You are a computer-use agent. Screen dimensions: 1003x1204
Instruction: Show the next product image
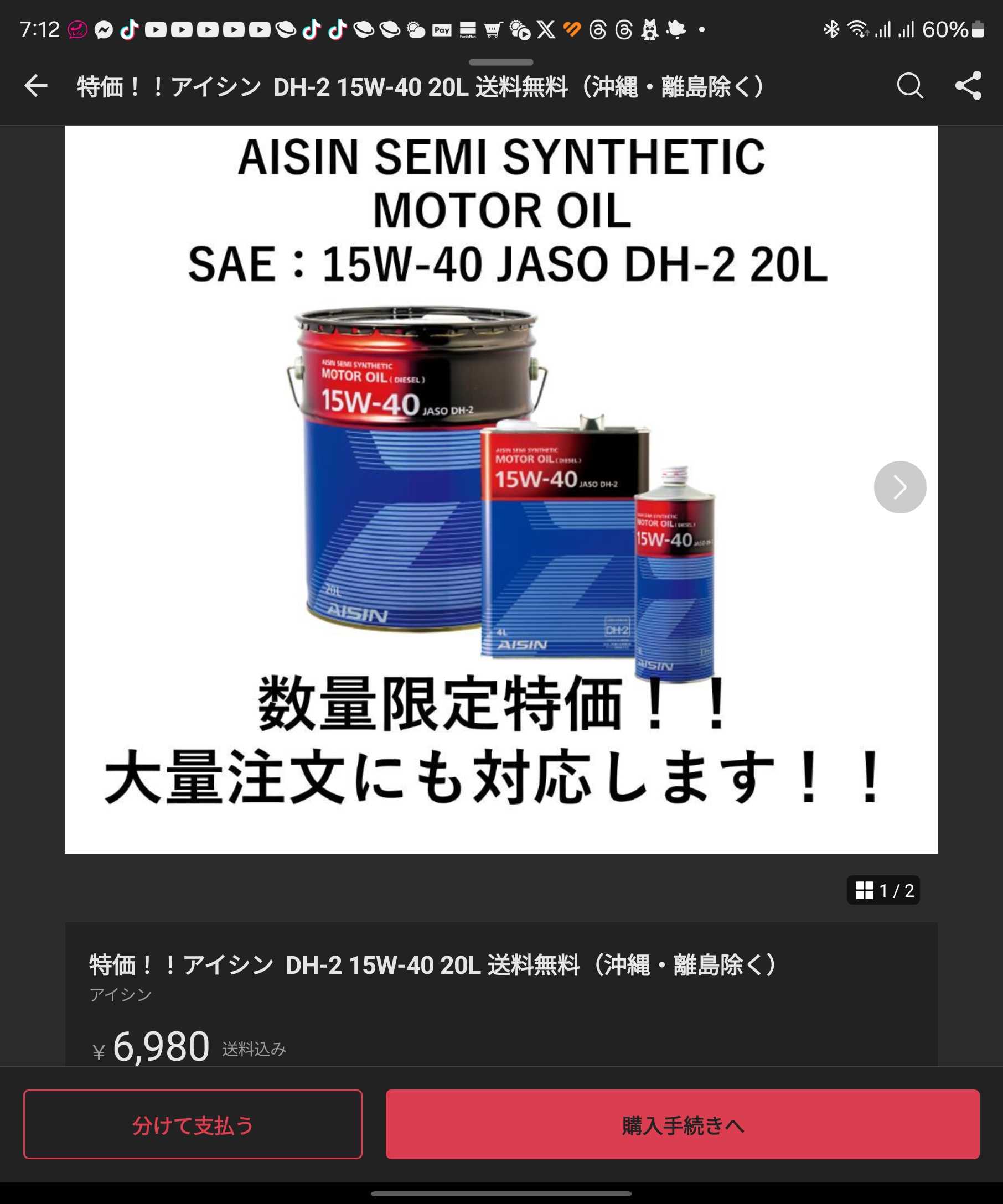coord(899,487)
